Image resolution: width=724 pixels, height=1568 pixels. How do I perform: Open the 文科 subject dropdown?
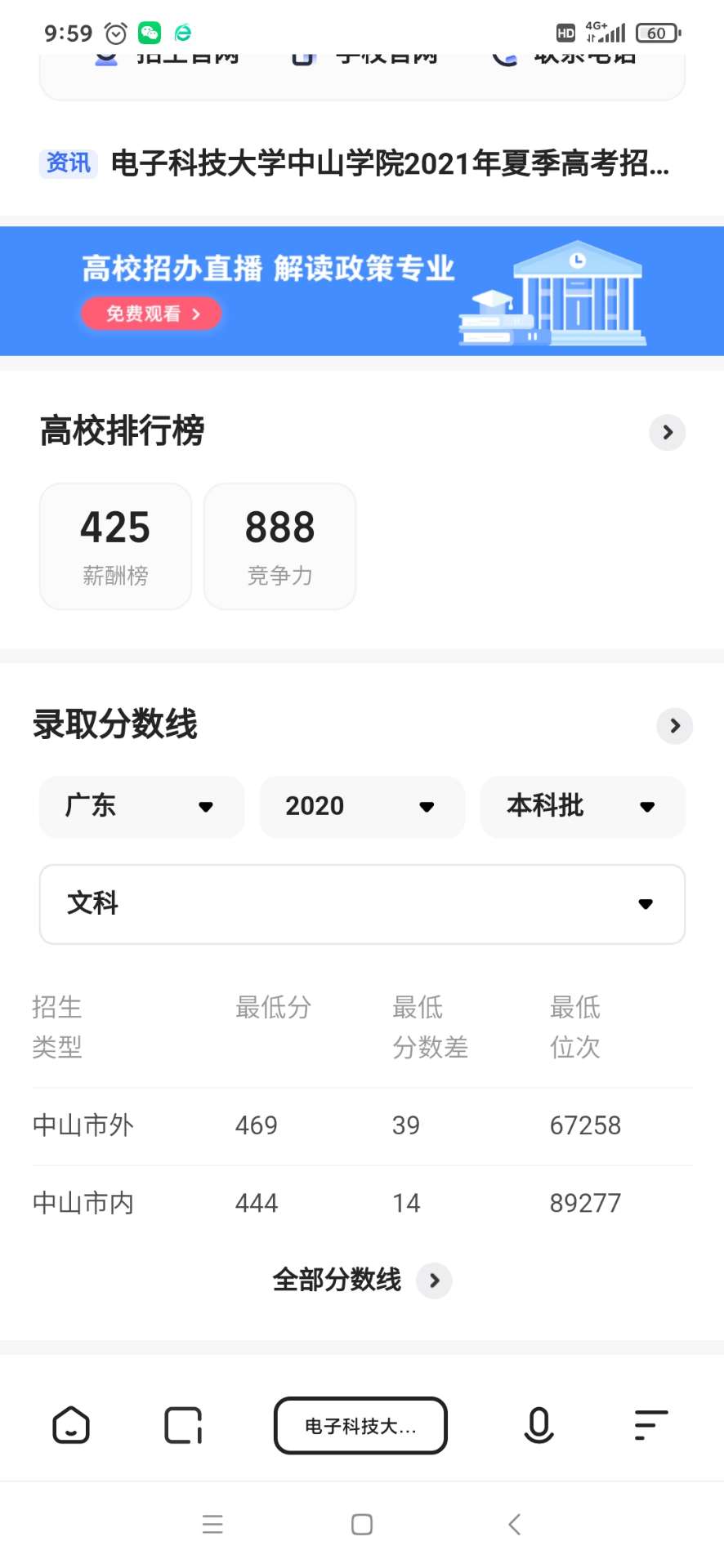pyautogui.click(x=361, y=903)
